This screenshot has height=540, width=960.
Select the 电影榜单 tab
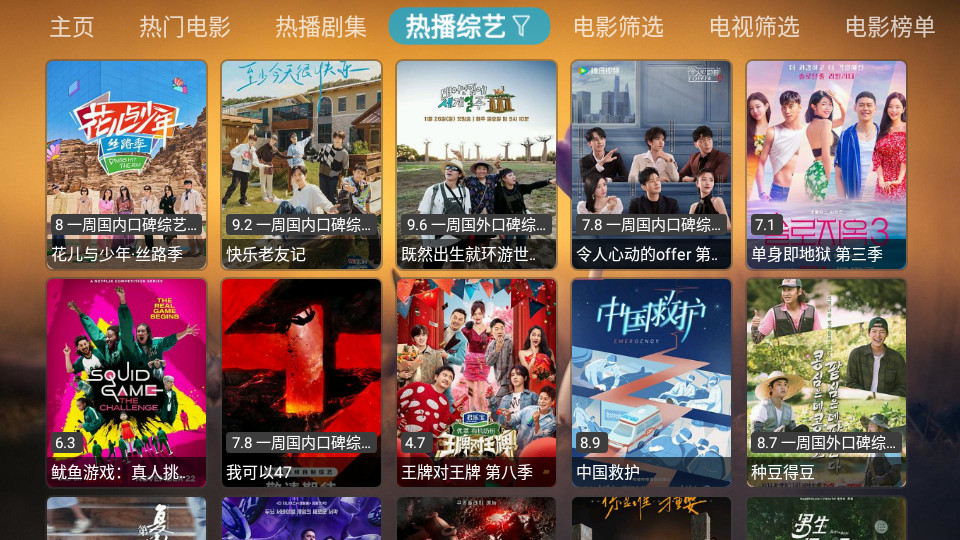890,27
